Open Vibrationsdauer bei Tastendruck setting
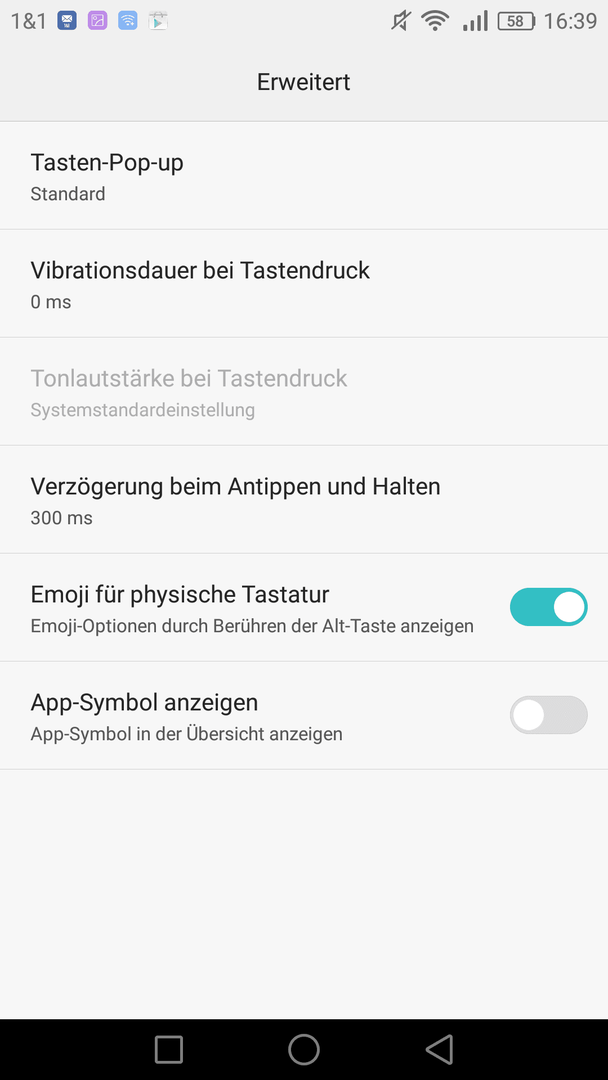This screenshot has width=608, height=1080. [x=304, y=283]
